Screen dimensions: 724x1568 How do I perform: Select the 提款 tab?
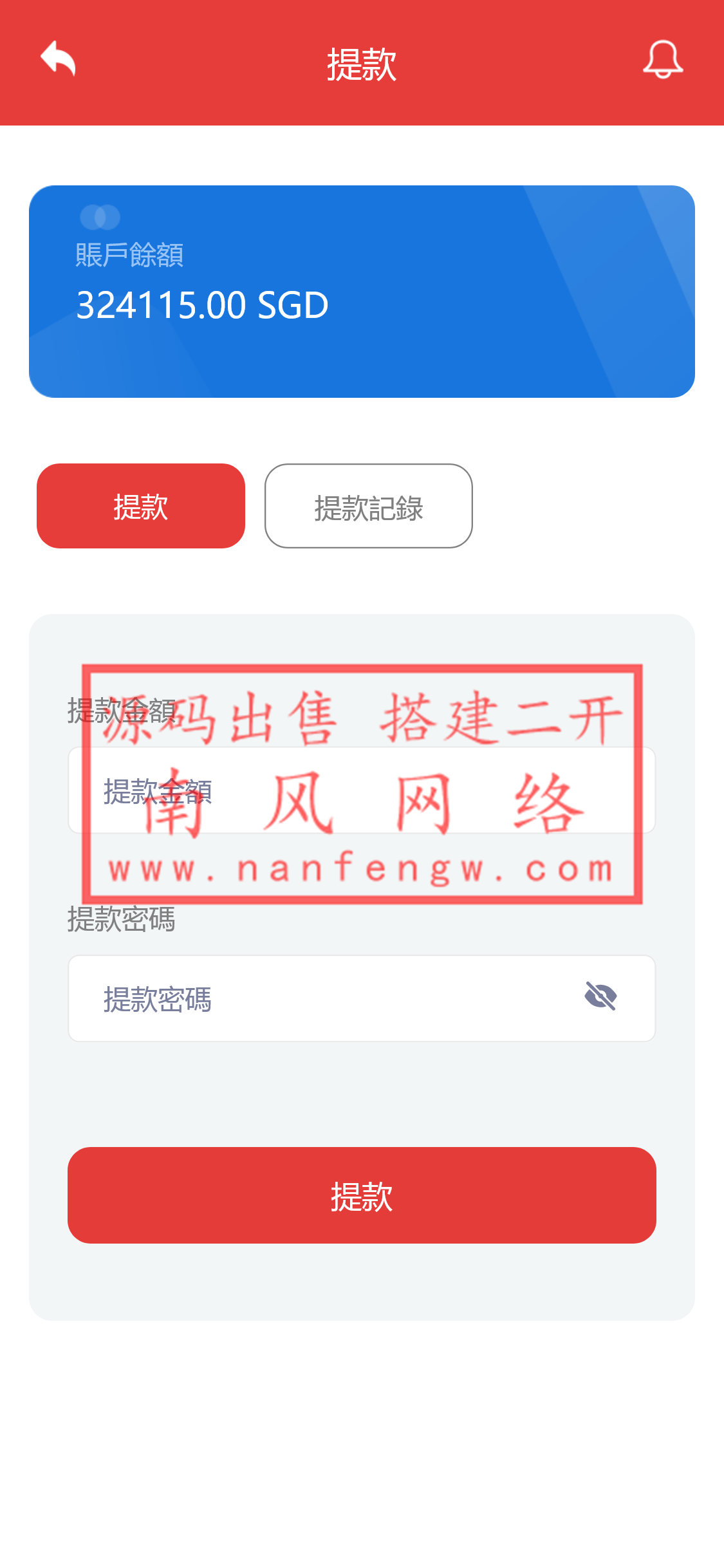click(x=140, y=506)
